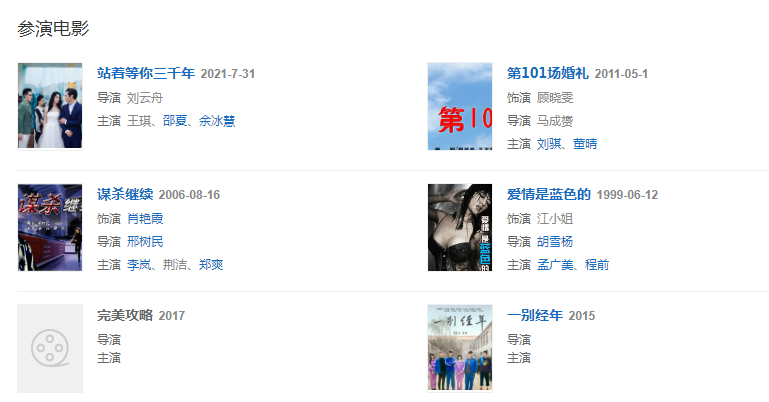Open actor 郑爽's page

click(x=210, y=264)
